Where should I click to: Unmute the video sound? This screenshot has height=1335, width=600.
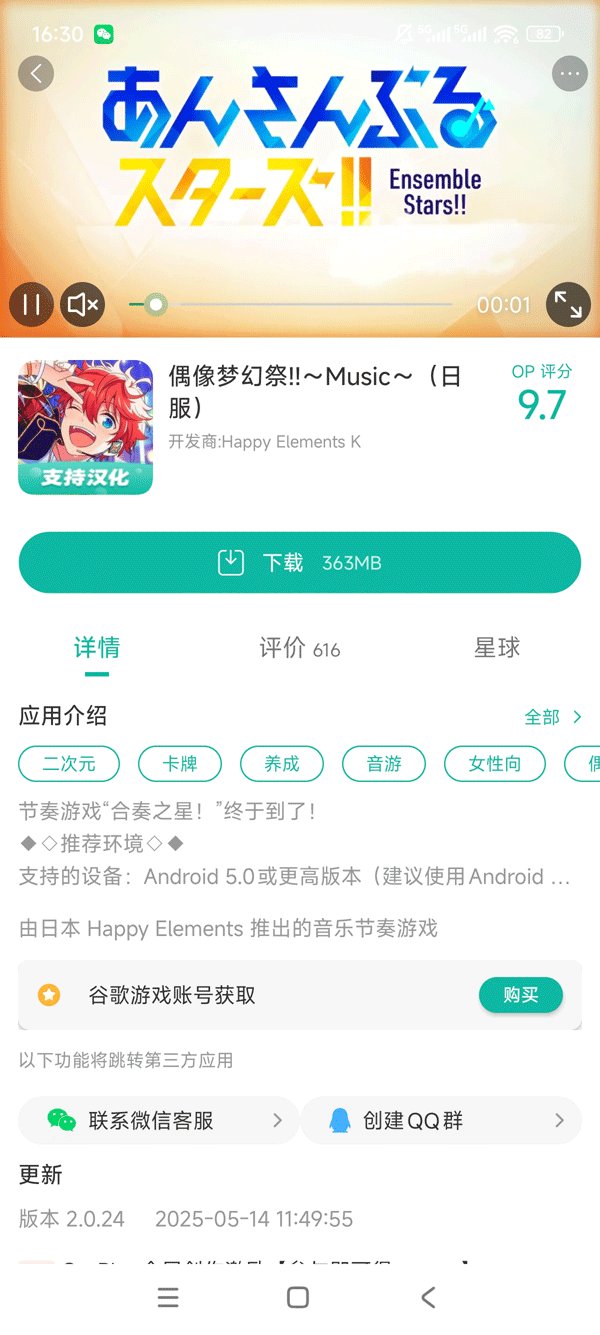click(83, 304)
